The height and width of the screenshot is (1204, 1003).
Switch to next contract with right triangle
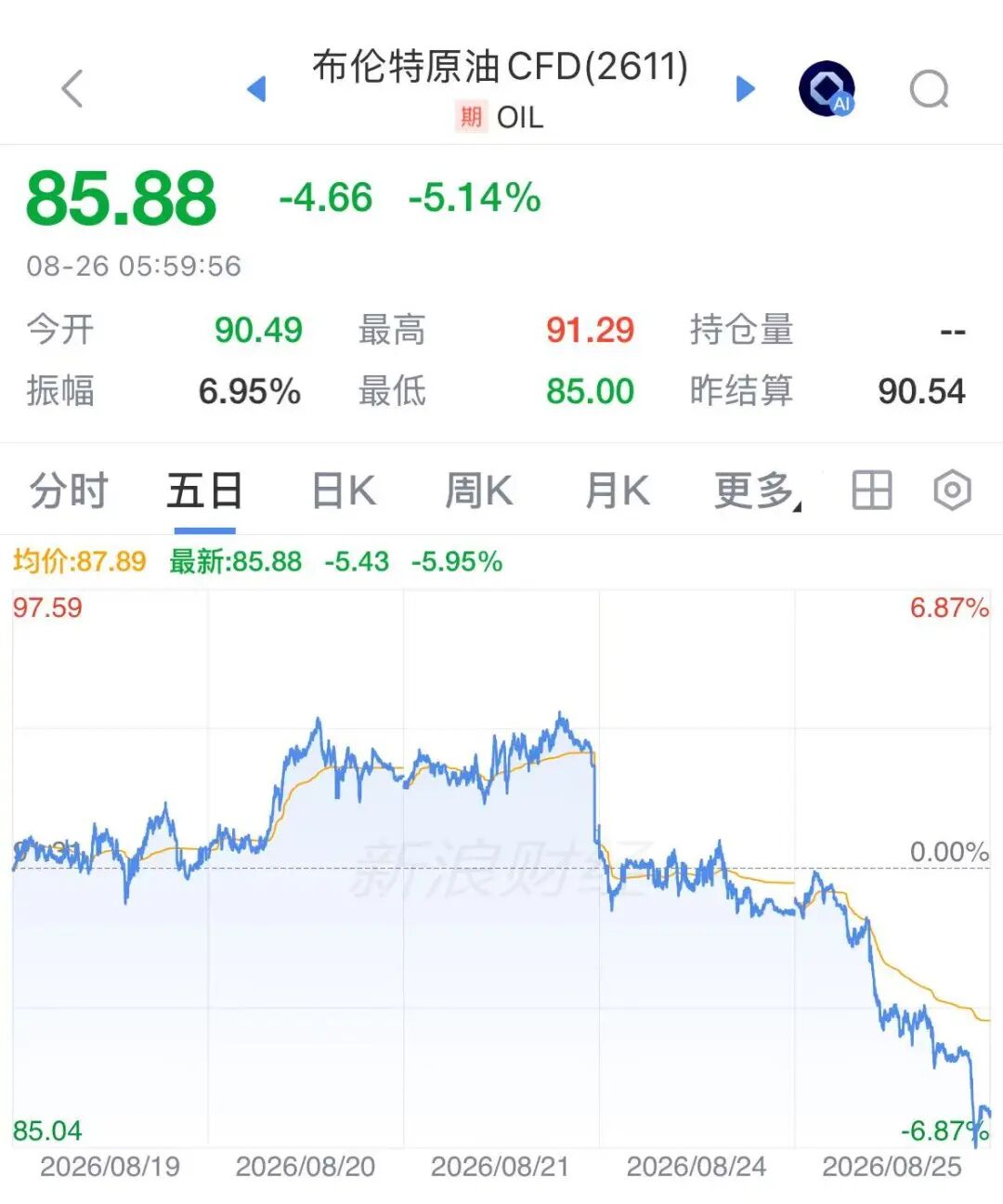pyautogui.click(x=745, y=89)
